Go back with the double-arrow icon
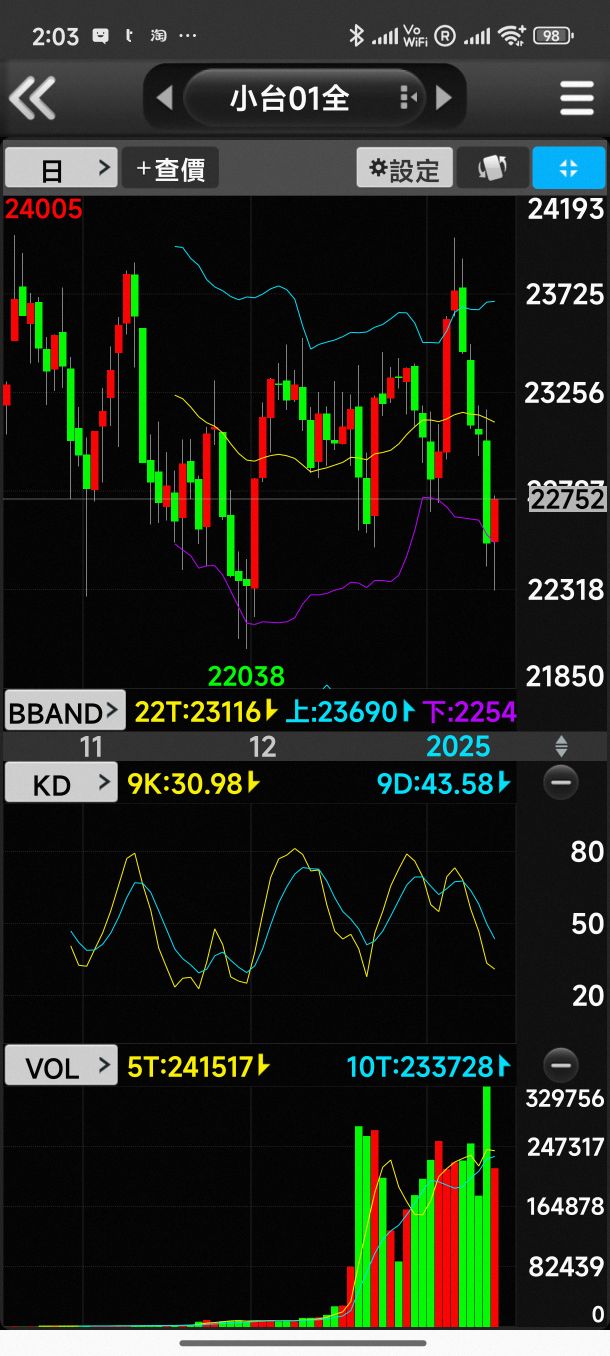The image size is (610, 1356). 32,98
